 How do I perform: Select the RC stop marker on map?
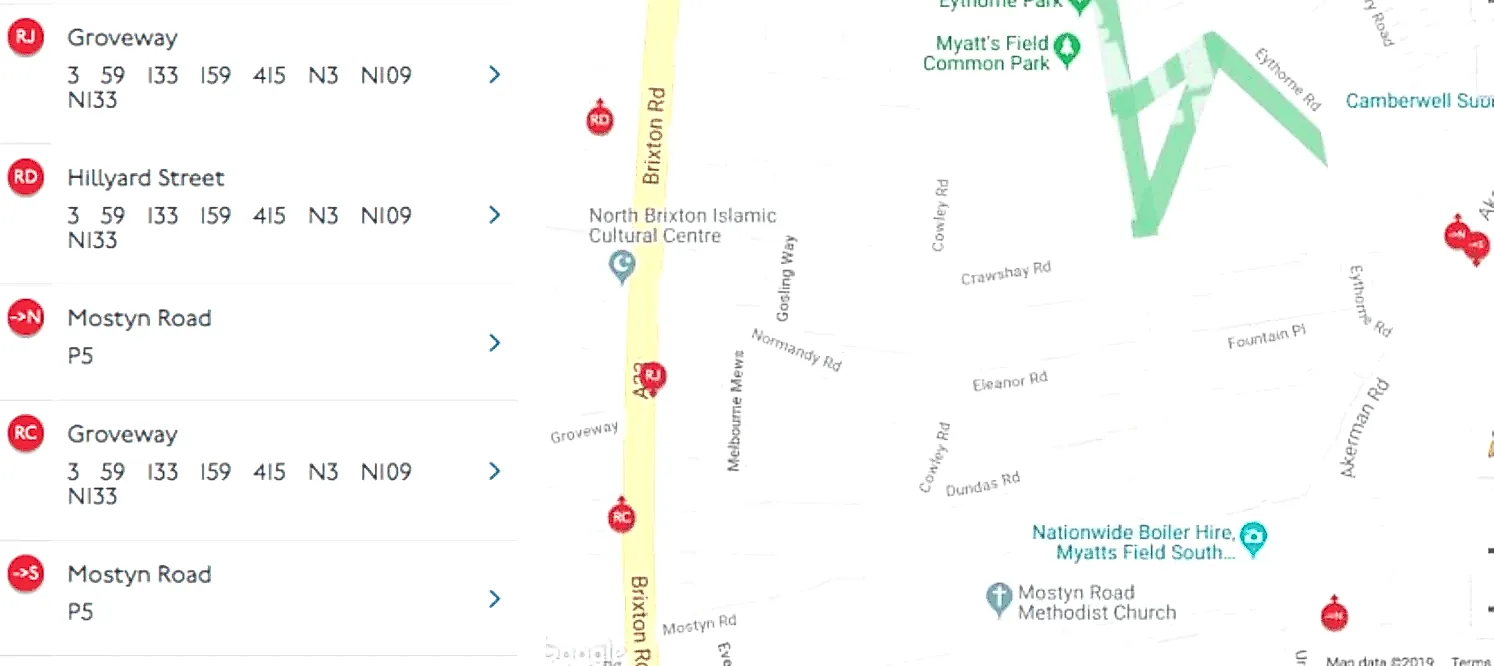[622, 517]
